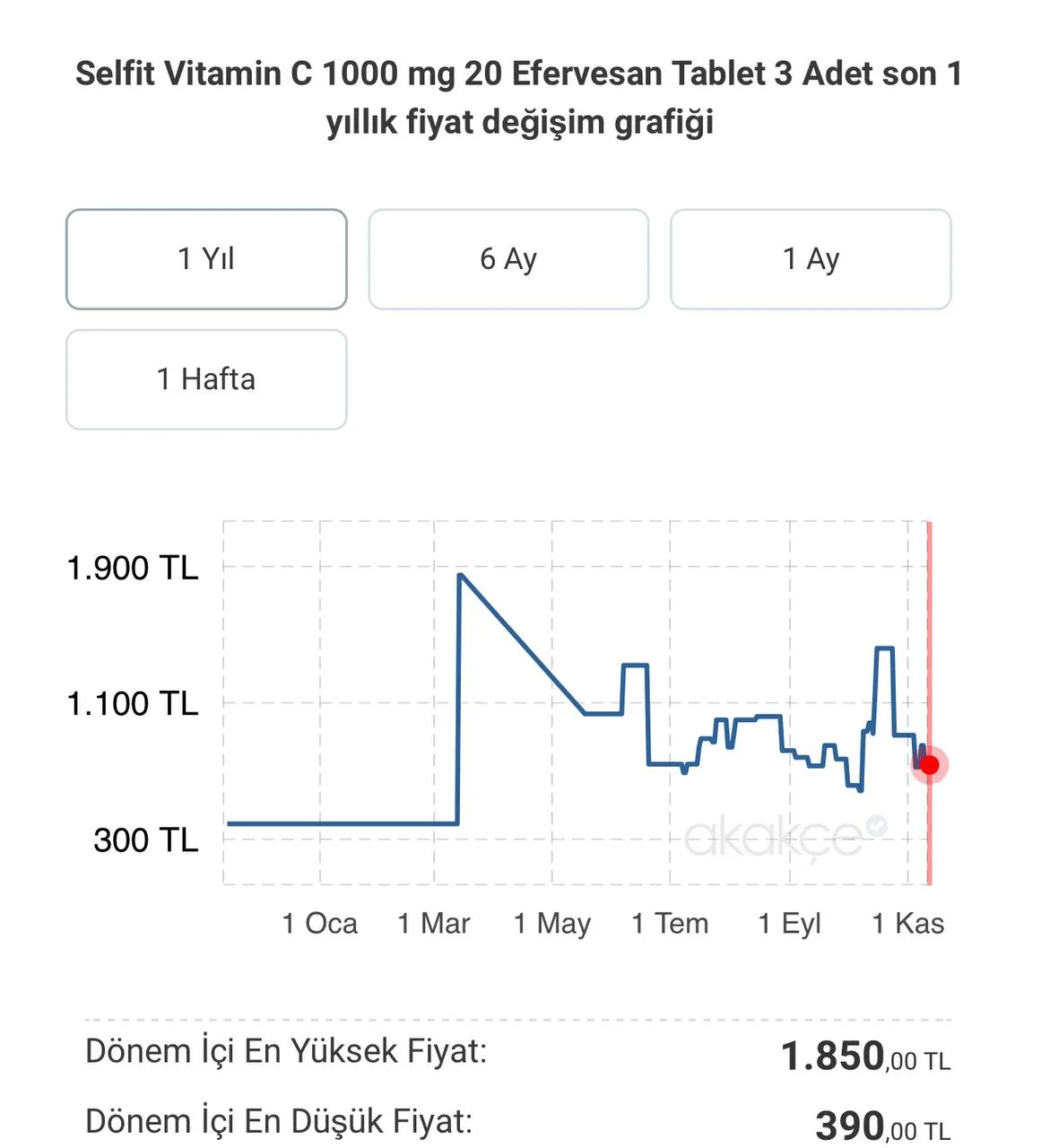The image size is (1041, 1148).
Task: Switch chart to 6 Ay
Action: [508, 259]
